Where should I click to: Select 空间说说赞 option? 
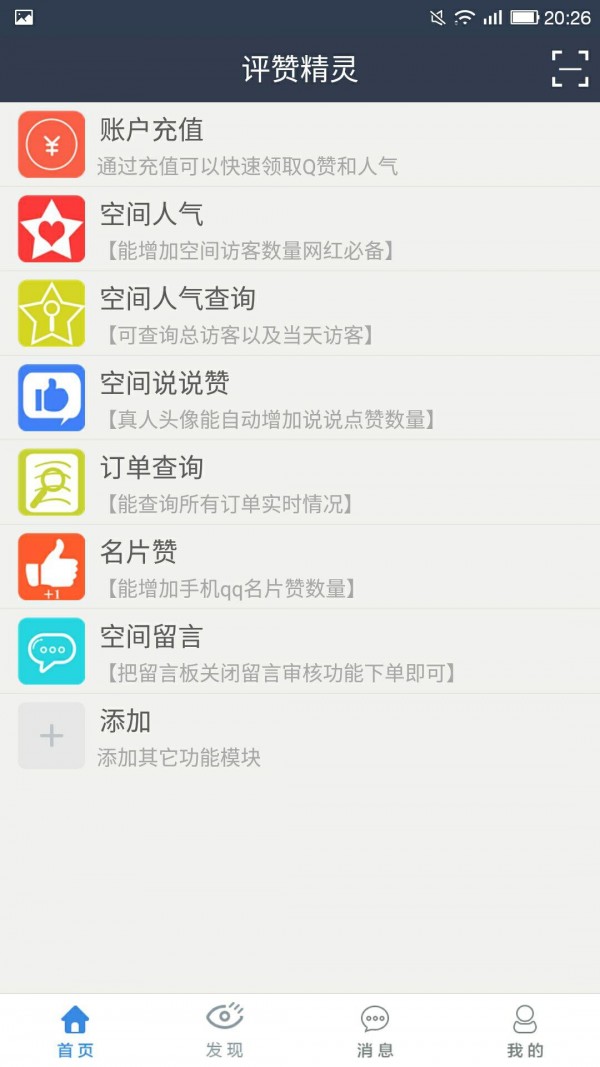pyautogui.click(x=300, y=397)
